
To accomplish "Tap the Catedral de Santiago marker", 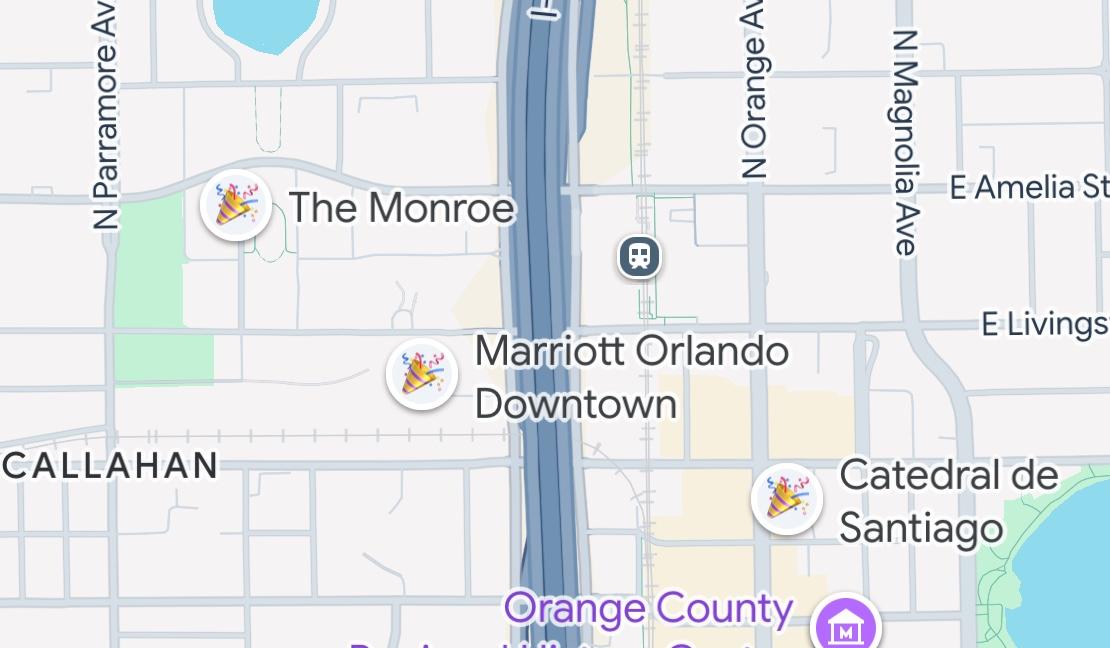I will [x=787, y=498].
